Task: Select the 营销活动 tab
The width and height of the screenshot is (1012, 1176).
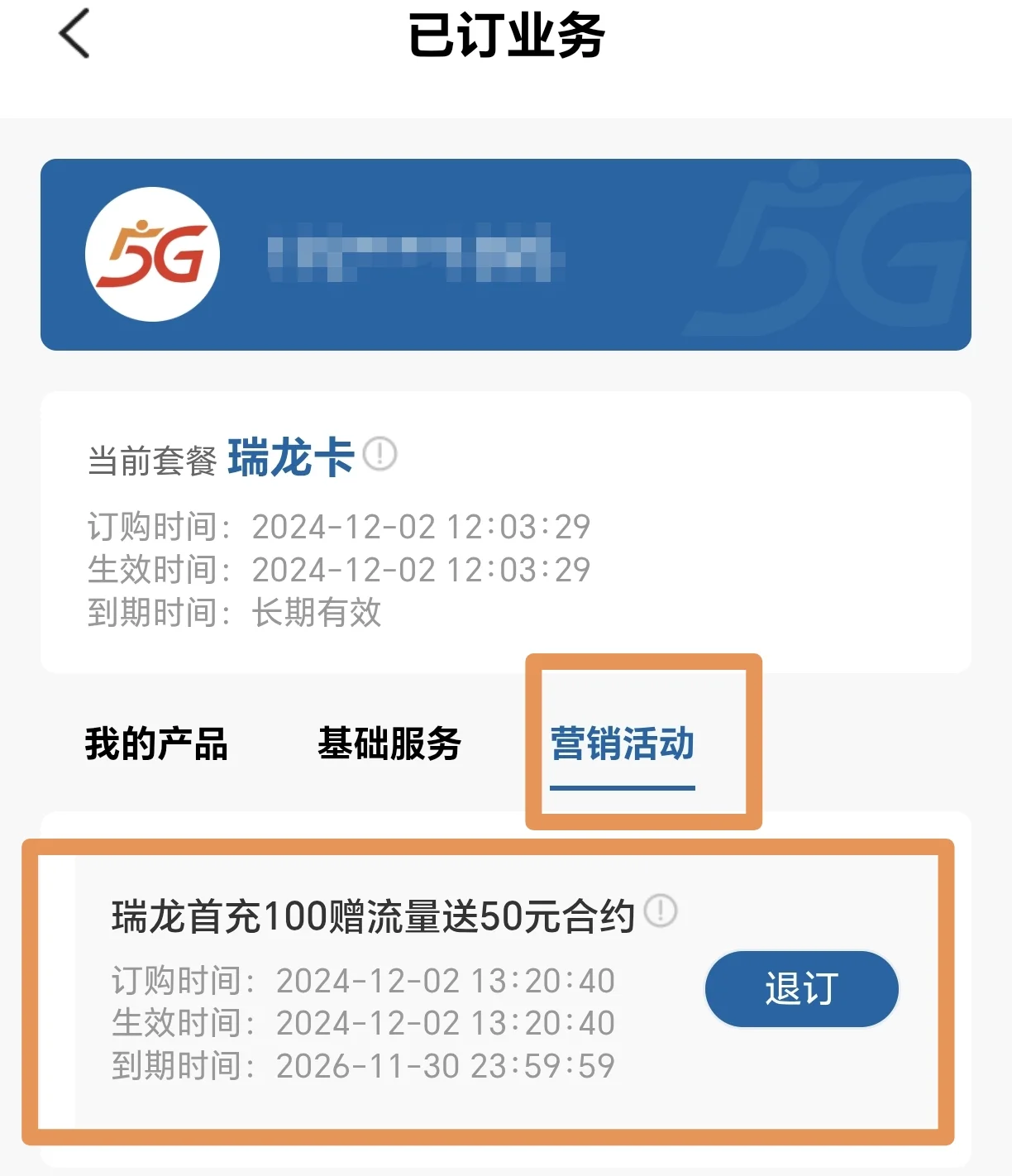Action: (x=622, y=743)
